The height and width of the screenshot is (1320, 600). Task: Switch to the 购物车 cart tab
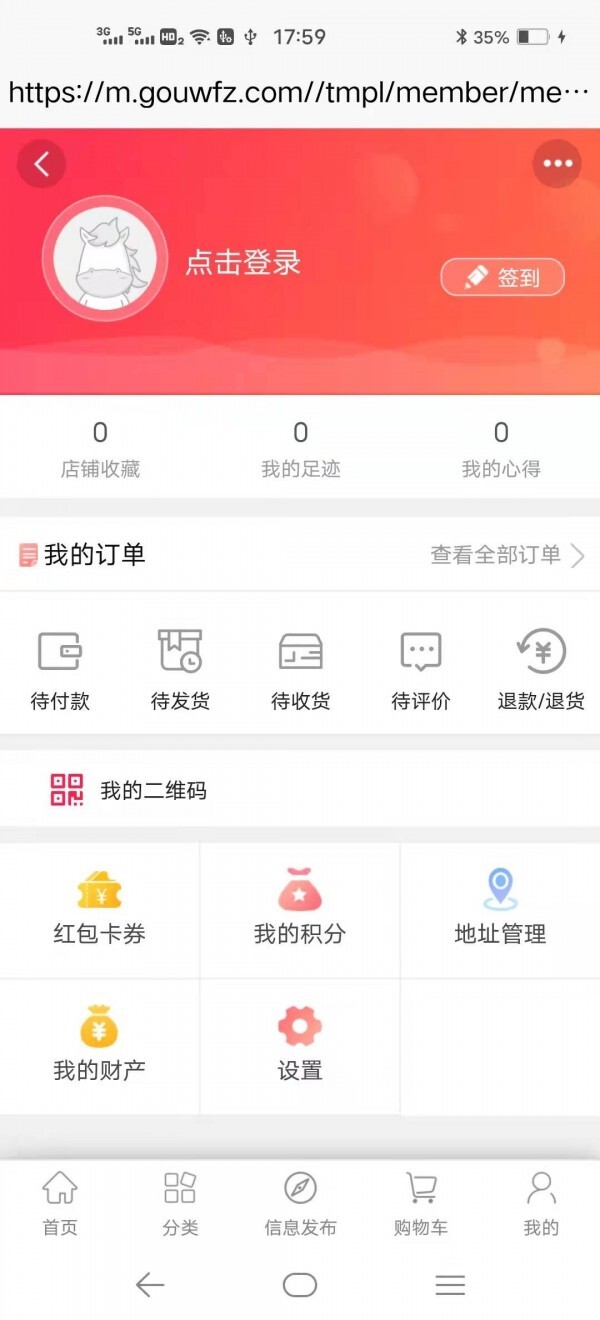420,1205
